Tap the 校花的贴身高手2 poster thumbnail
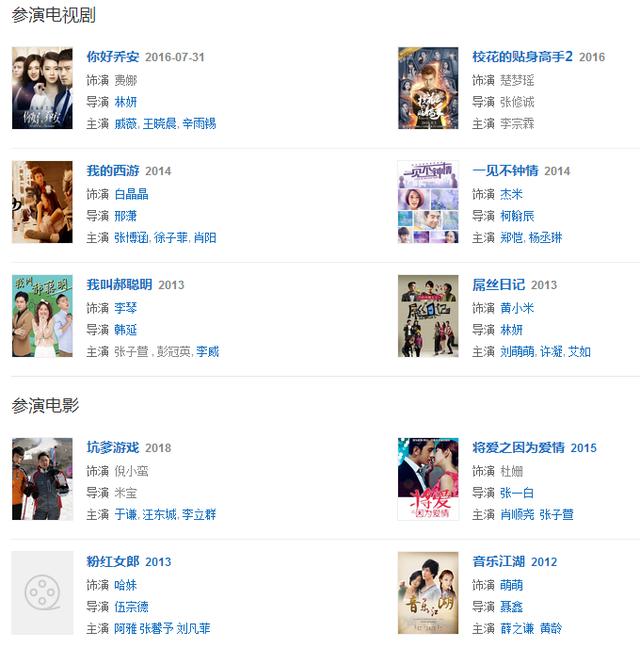640x648 pixels. [428, 88]
